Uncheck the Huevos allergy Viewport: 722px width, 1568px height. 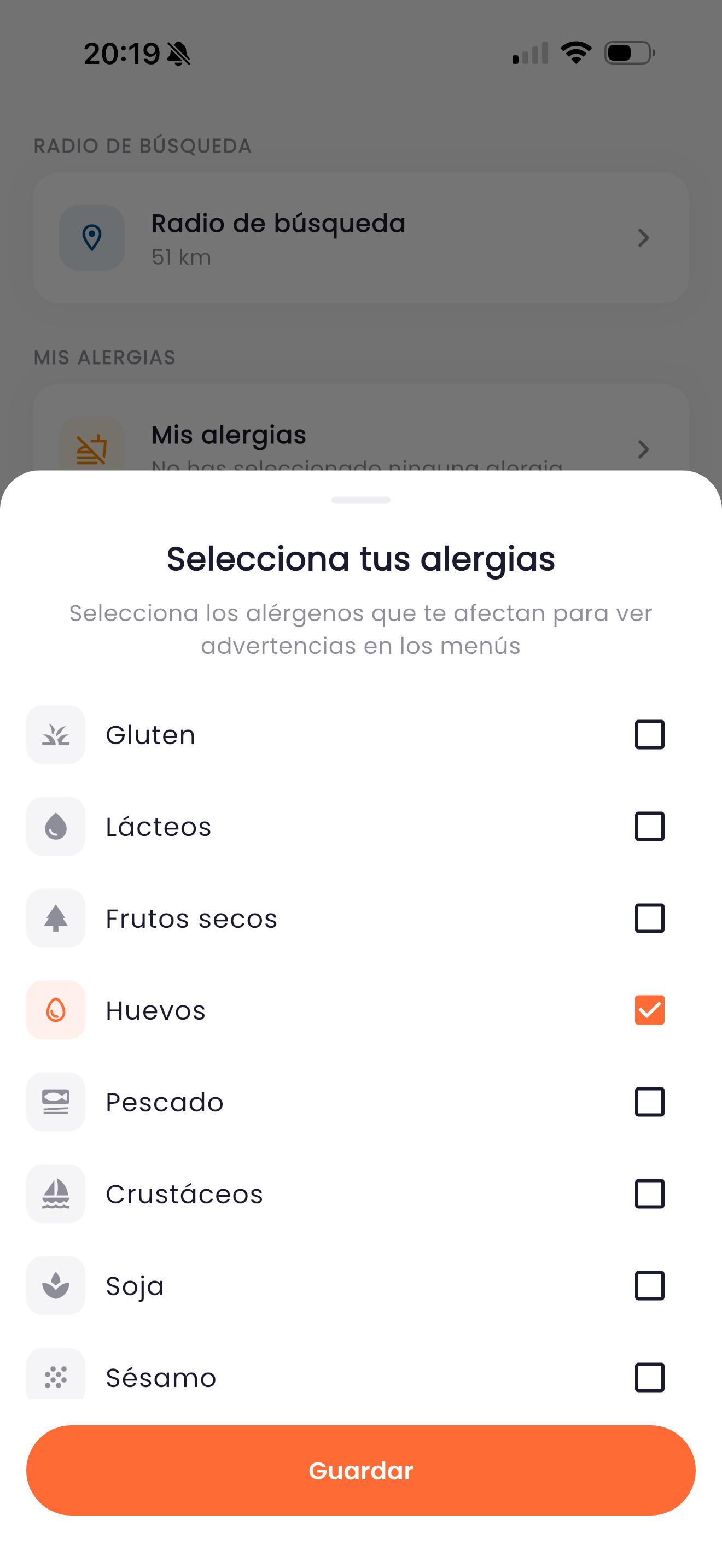pos(649,1010)
